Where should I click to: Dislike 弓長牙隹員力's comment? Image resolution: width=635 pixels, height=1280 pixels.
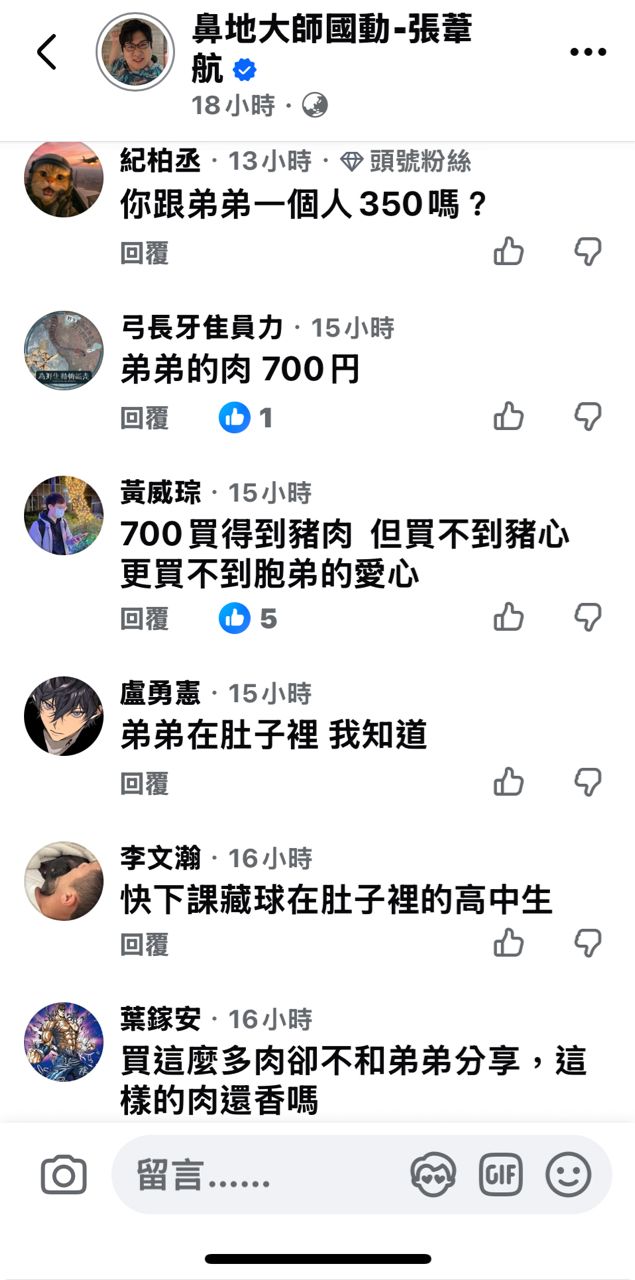[x=588, y=416]
